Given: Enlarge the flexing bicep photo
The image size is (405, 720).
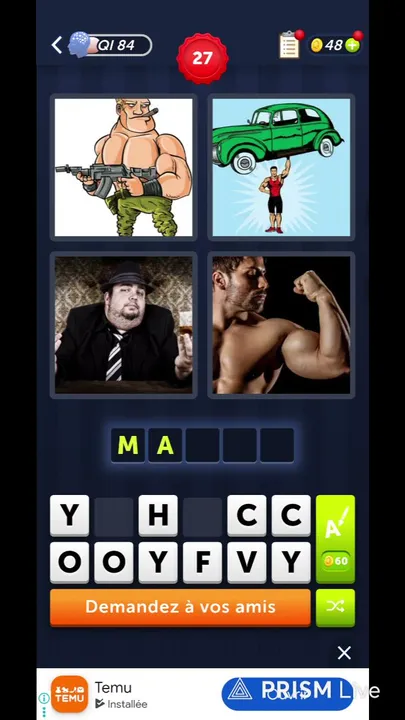Looking at the screenshot, I should coord(281,325).
